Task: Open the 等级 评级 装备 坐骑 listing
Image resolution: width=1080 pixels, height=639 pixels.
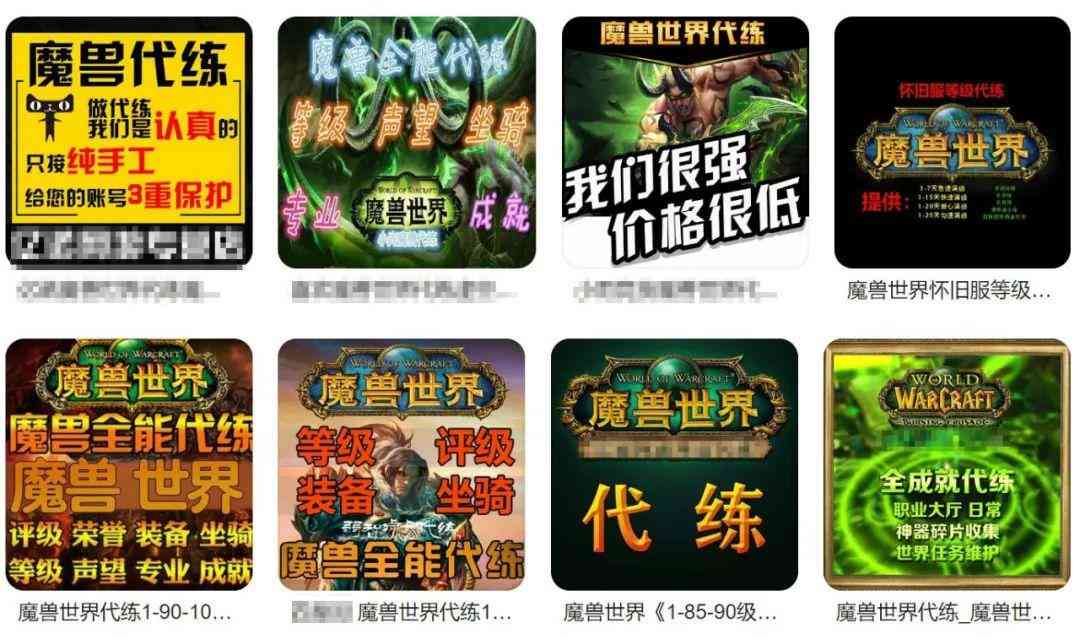Action: click(x=401, y=464)
